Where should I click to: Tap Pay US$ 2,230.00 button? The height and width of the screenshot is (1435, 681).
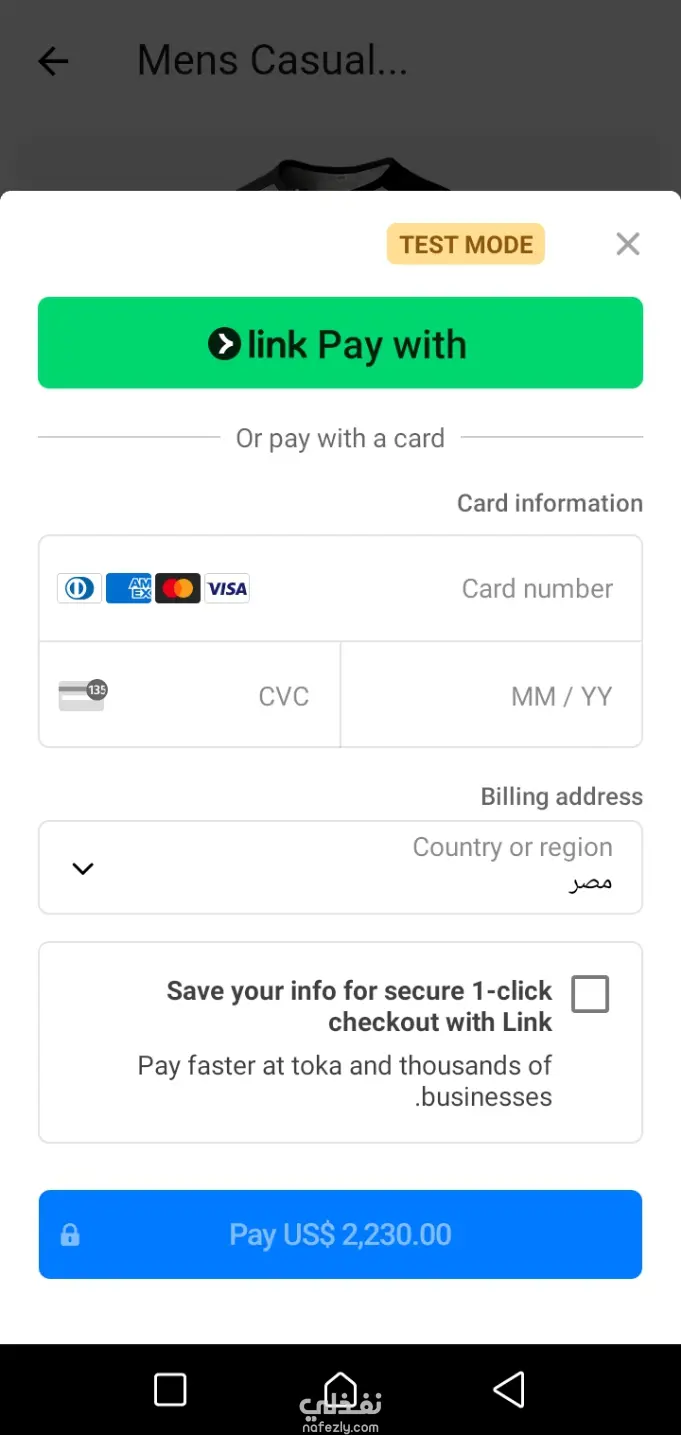pyautogui.click(x=340, y=1234)
